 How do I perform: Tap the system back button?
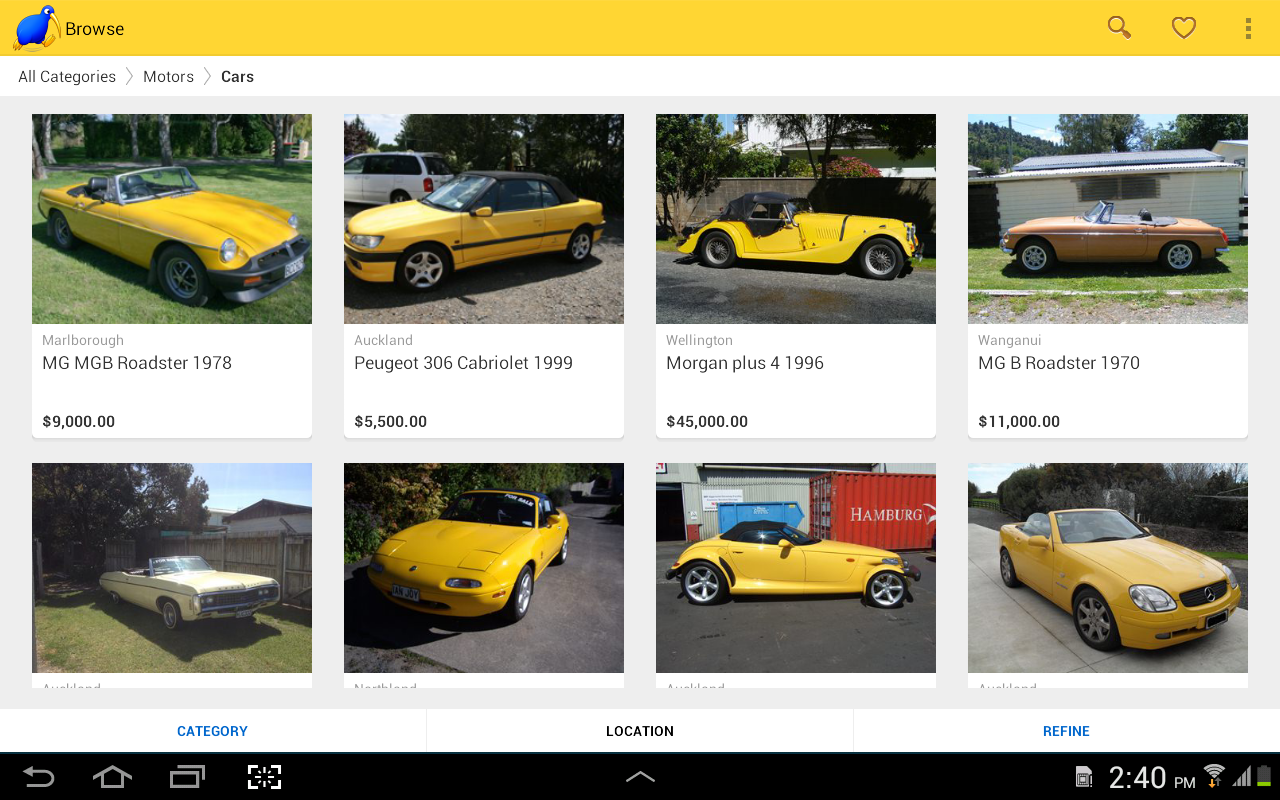point(39,777)
